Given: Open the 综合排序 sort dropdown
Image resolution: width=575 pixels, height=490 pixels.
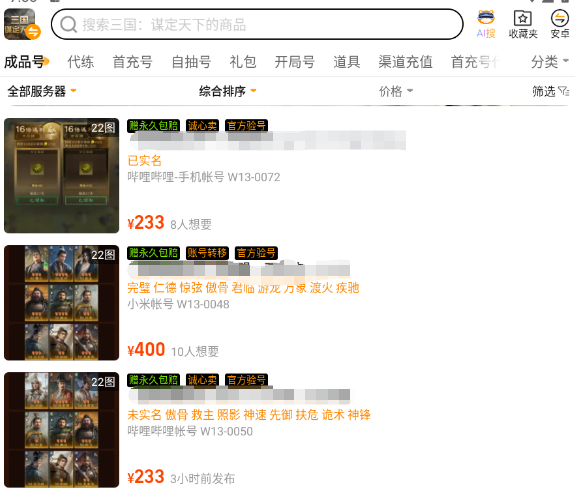Looking at the screenshot, I should (227, 91).
